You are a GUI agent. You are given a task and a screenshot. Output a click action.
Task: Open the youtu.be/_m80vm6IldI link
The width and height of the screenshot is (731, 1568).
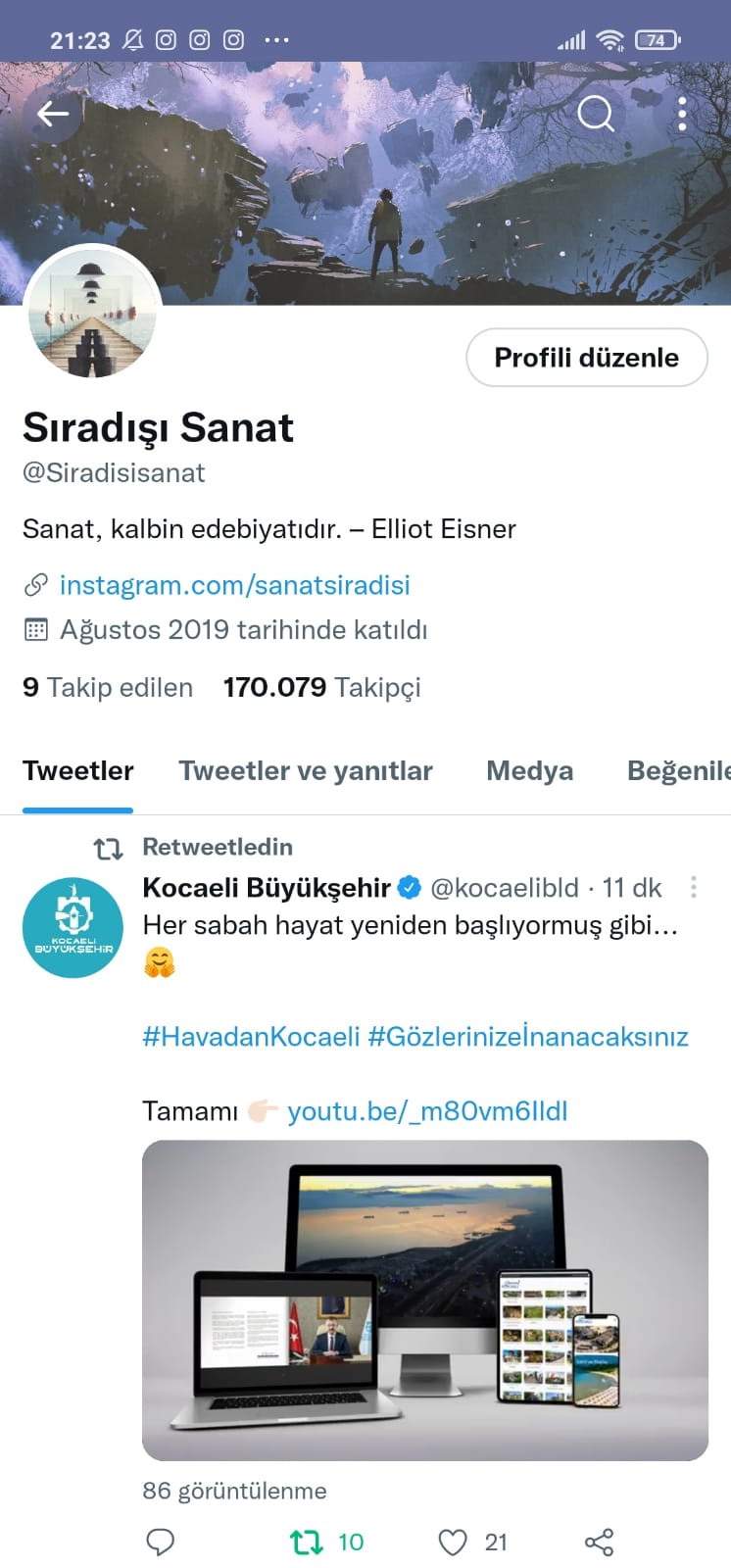click(x=427, y=1111)
